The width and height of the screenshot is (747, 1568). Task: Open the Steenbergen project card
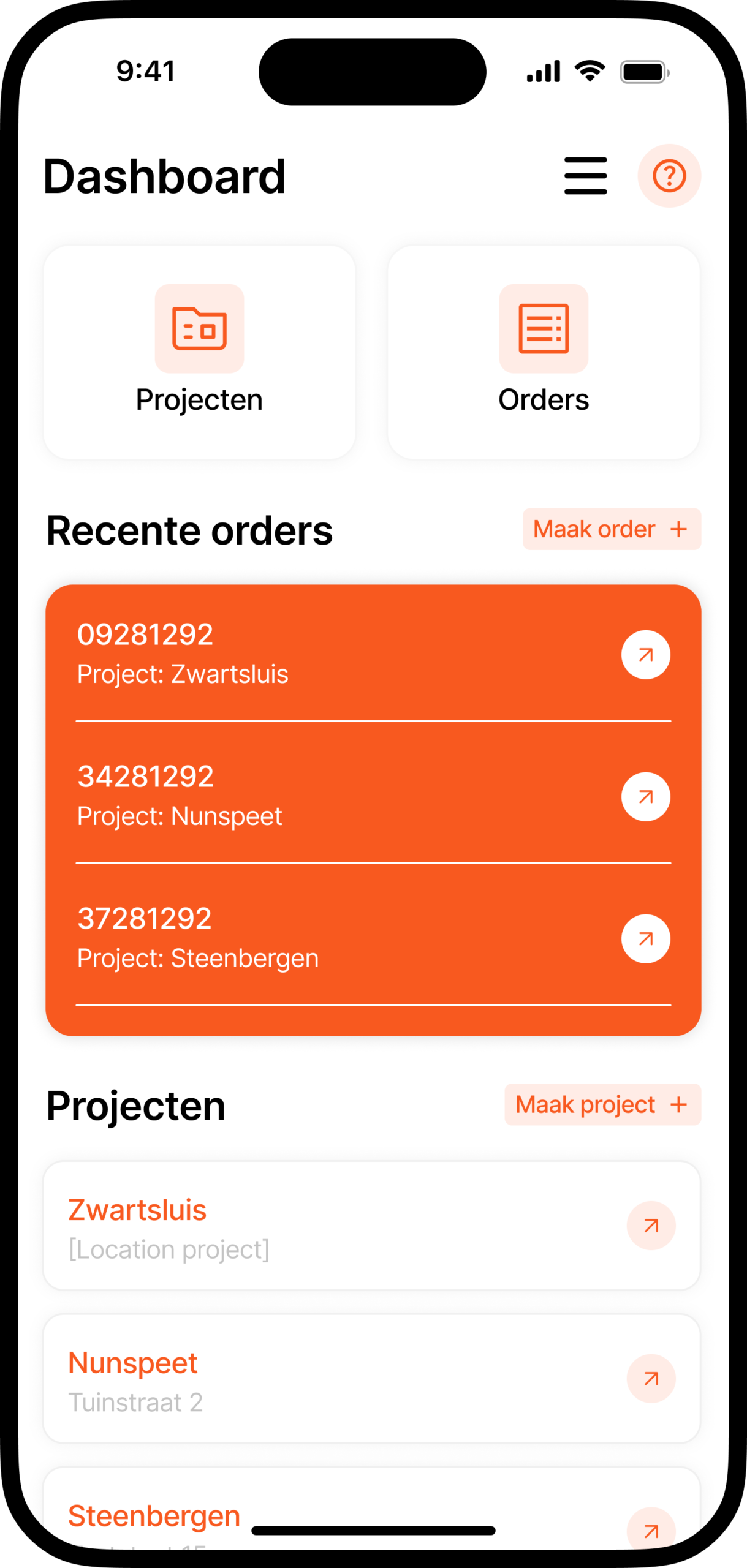(x=371, y=1514)
